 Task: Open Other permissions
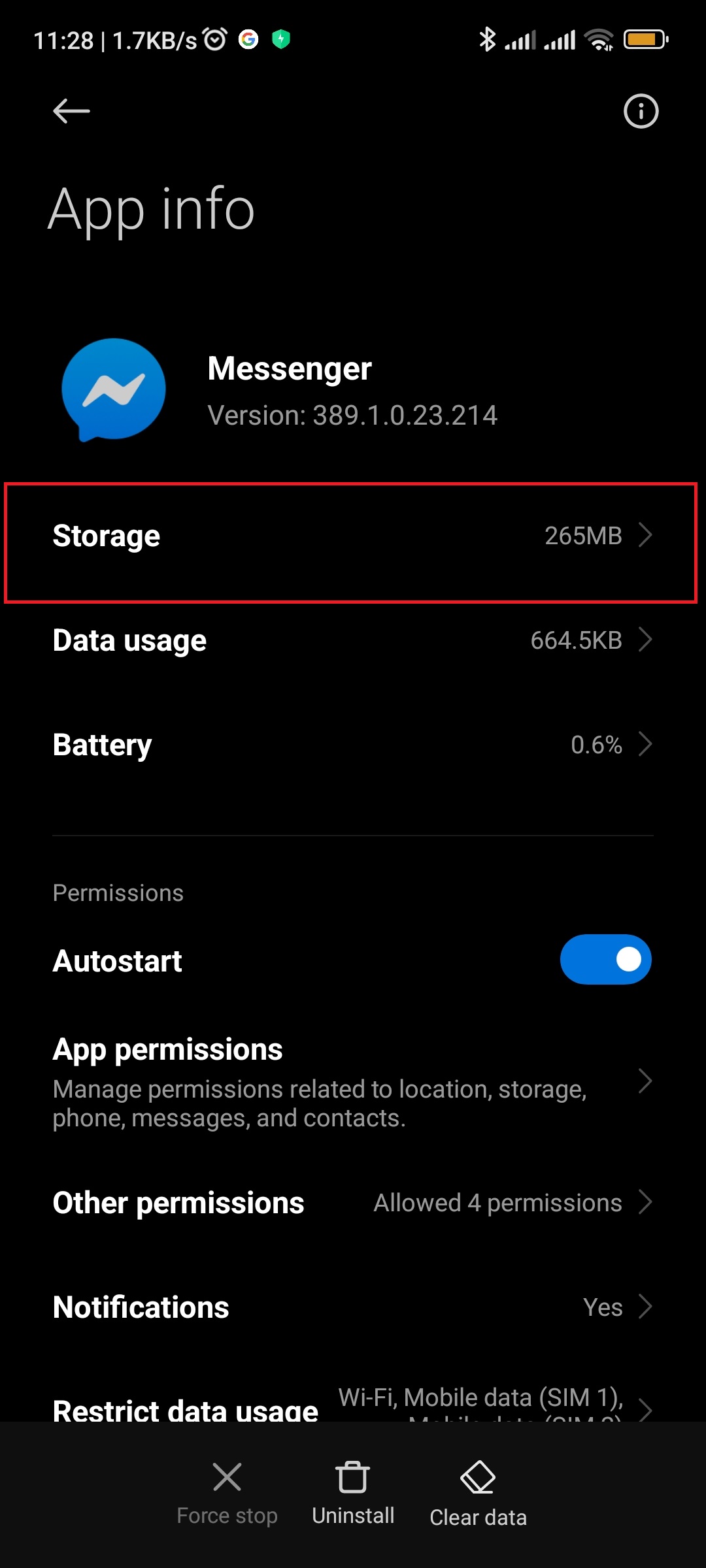click(353, 1202)
